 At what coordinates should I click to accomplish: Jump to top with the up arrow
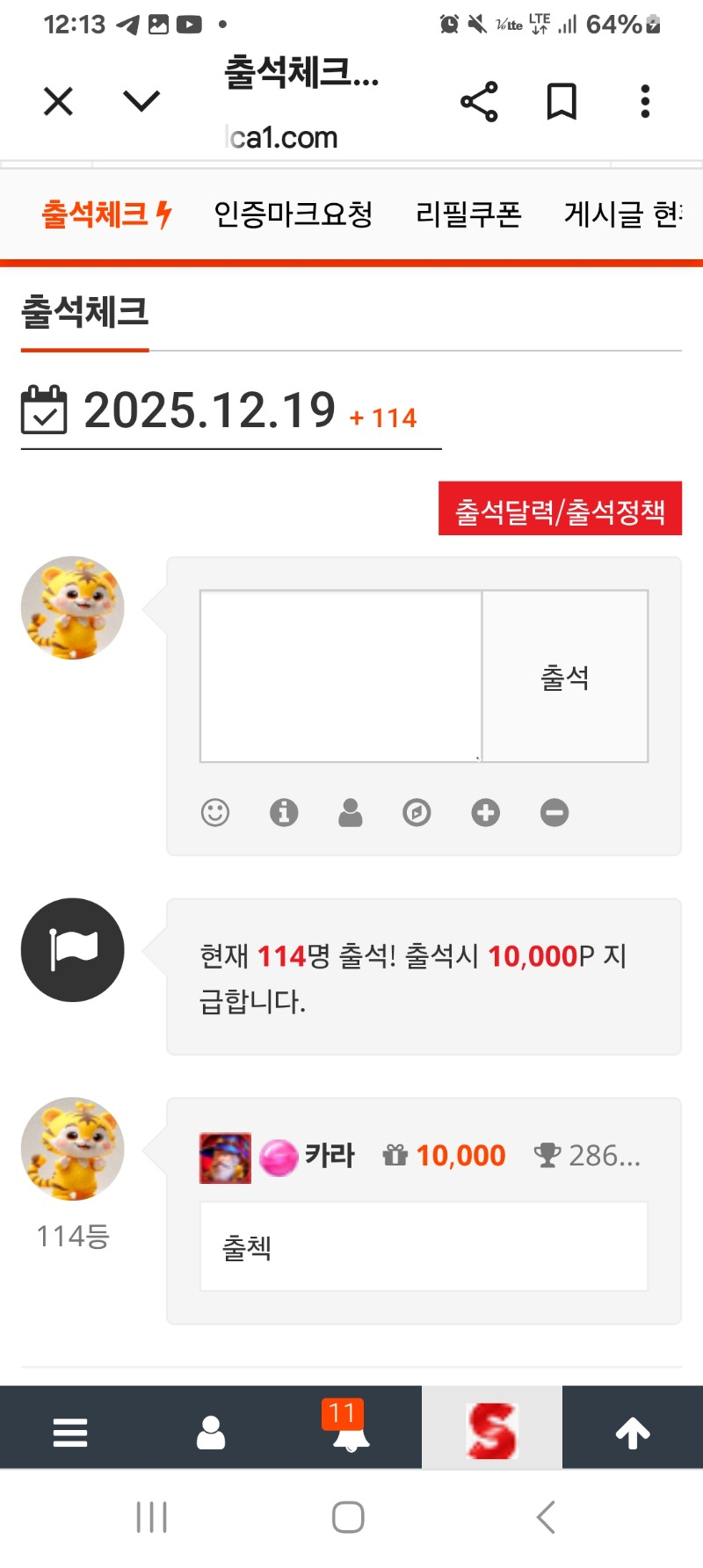pyautogui.click(x=633, y=1433)
